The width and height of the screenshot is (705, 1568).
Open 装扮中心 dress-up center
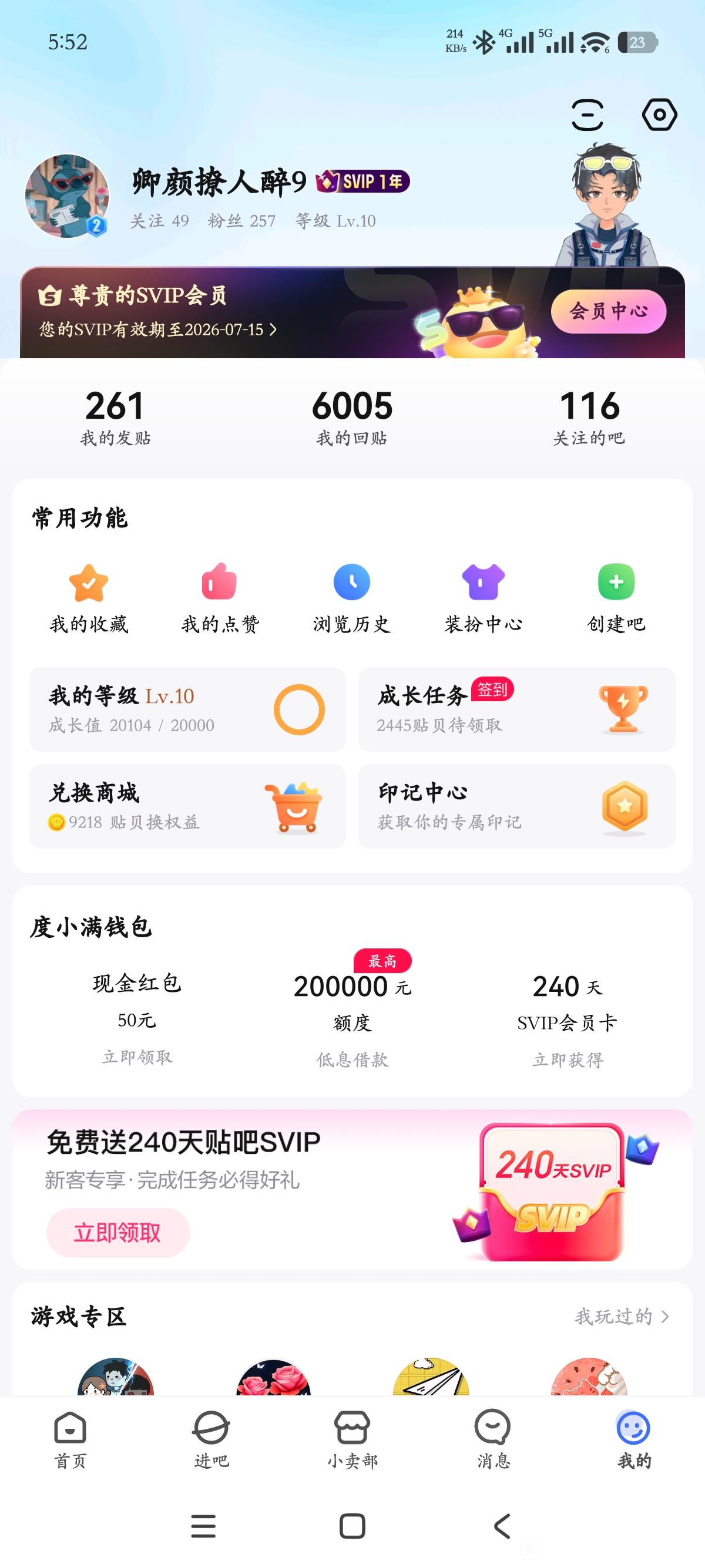pyautogui.click(x=484, y=597)
